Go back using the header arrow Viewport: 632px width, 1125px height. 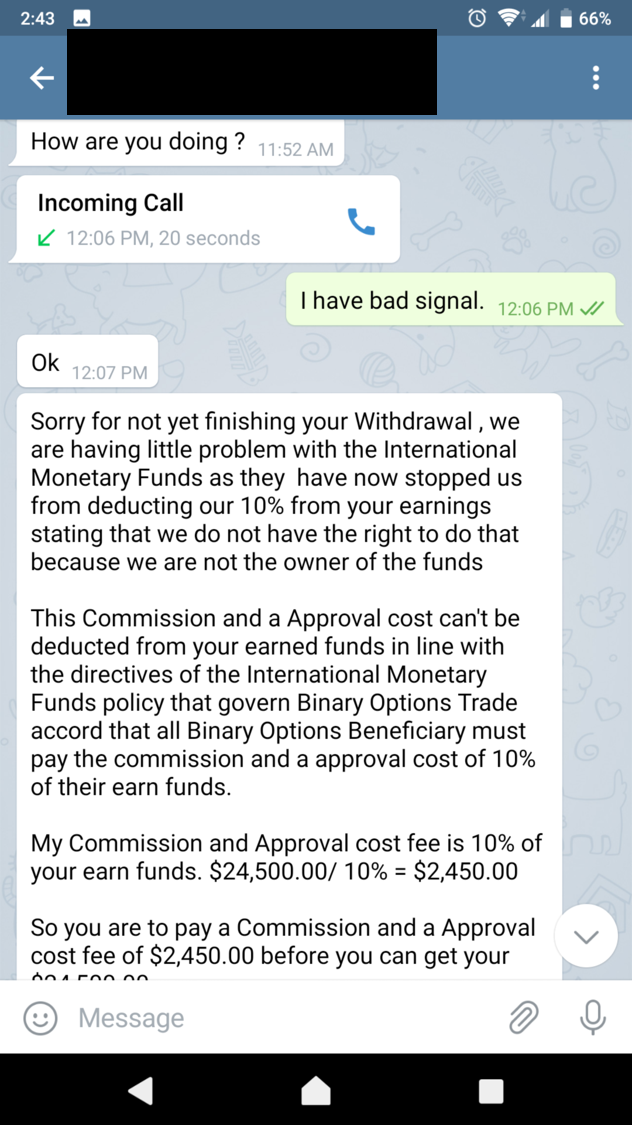point(42,78)
